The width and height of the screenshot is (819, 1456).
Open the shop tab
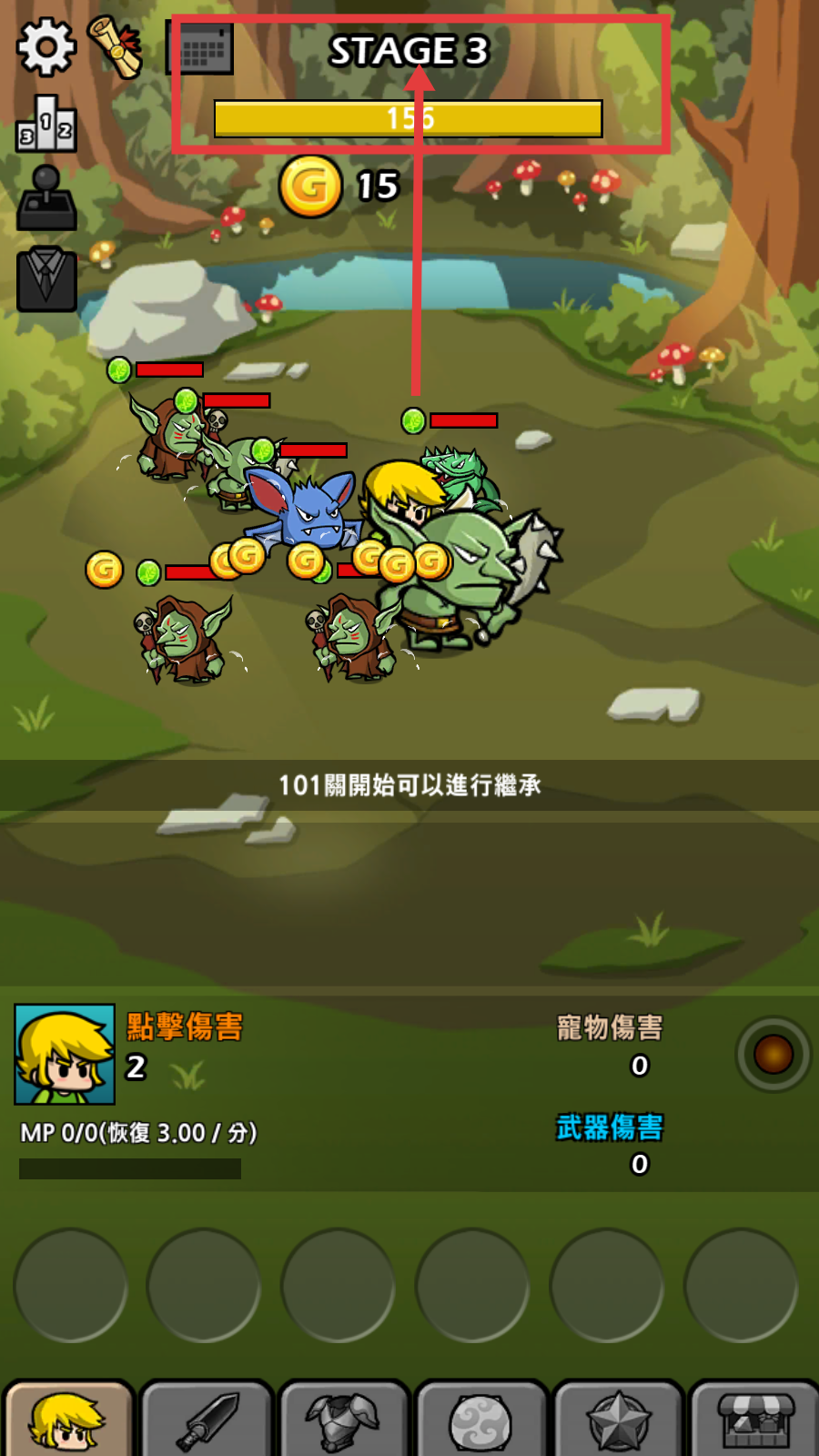click(x=755, y=1420)
